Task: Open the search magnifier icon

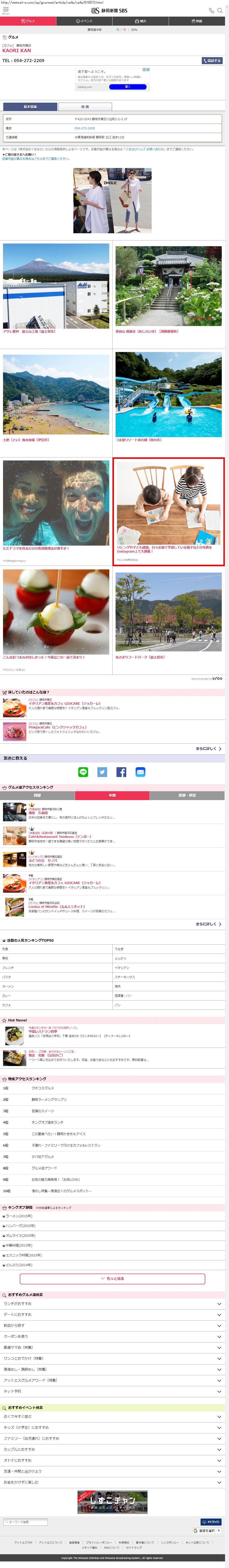Action: tap(220, 10)
